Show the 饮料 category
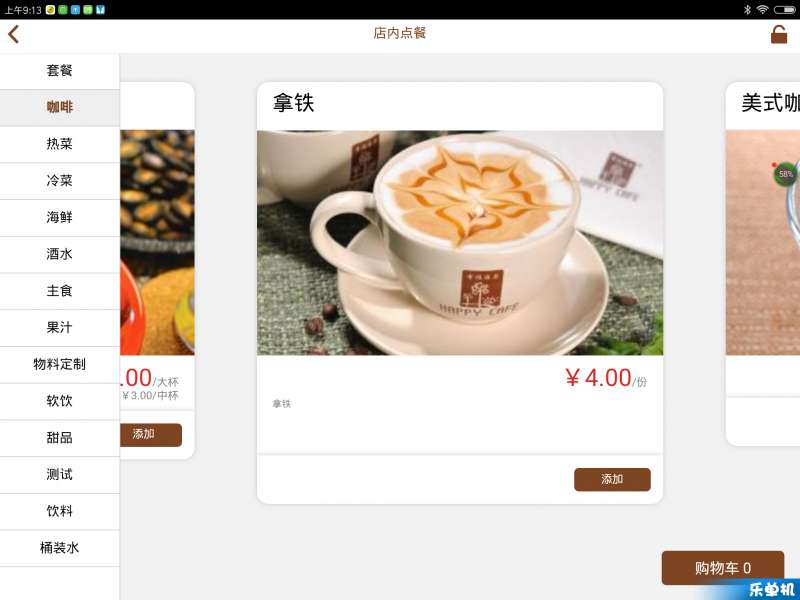The width and height of the screenshot is (800, 600). point(59,511)
